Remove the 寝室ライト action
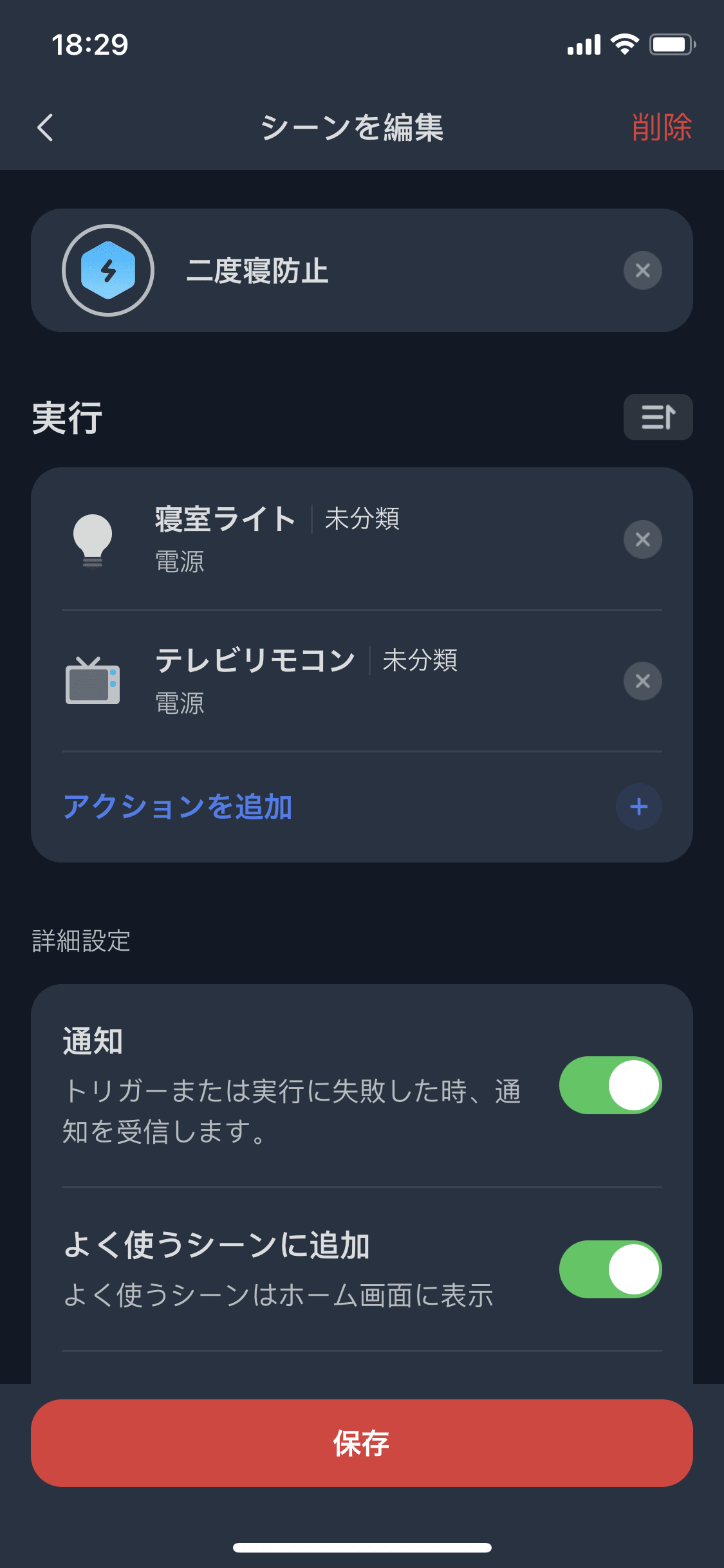 coord(642,539)
